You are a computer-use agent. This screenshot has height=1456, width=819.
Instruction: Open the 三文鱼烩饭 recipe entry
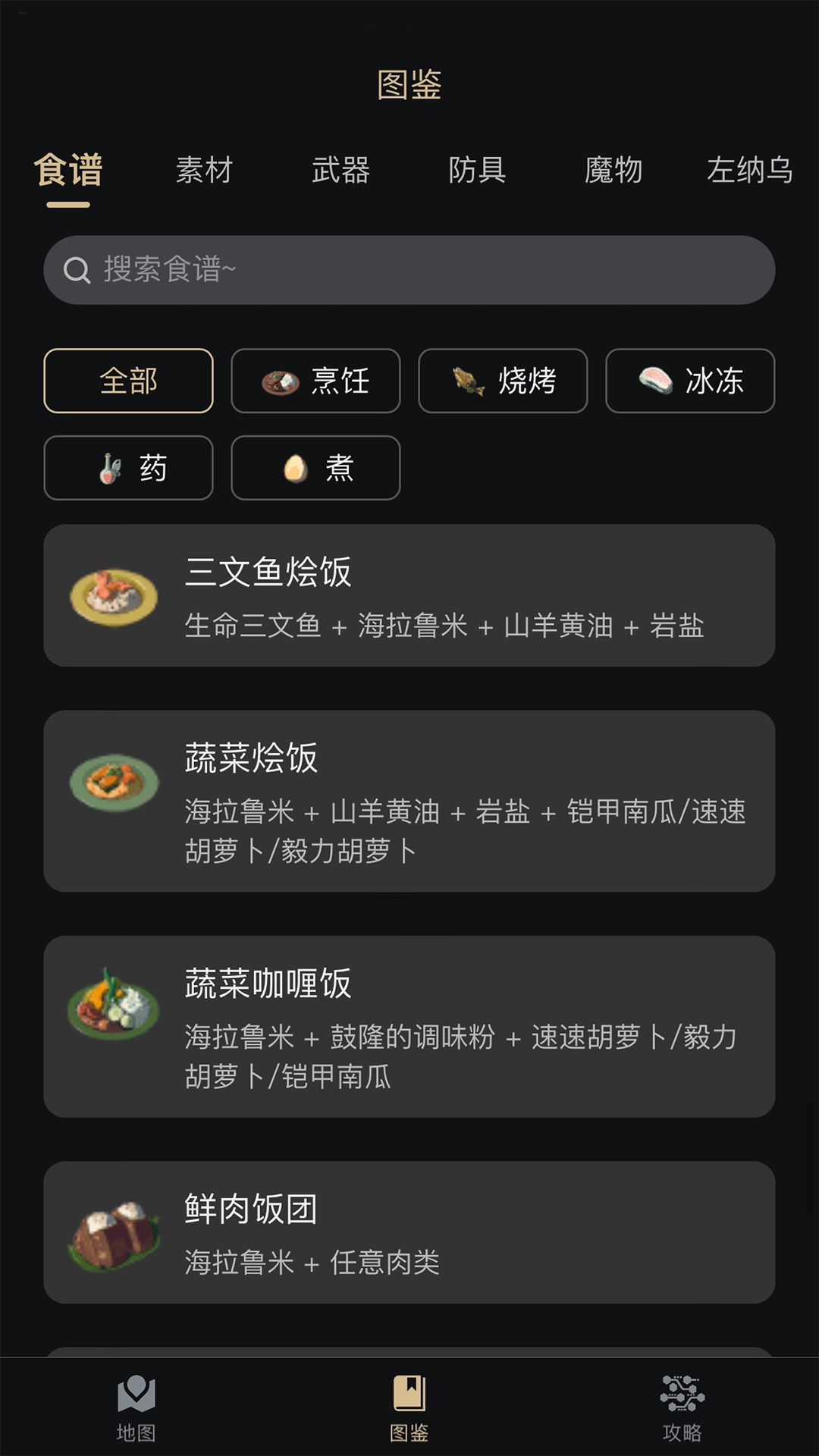[409, 598]
